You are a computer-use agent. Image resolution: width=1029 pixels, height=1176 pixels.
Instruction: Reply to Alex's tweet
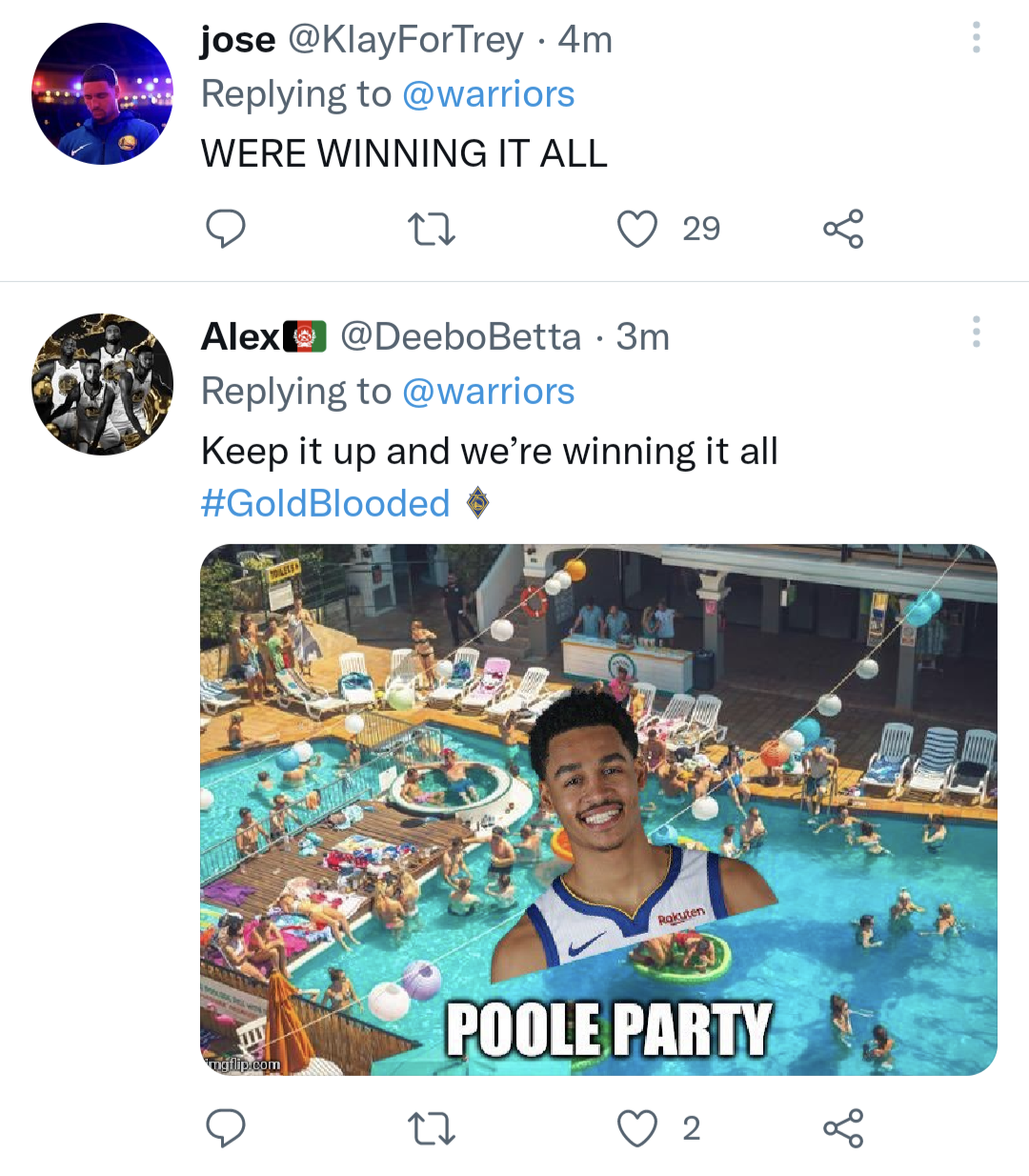tap(226, 1128)
